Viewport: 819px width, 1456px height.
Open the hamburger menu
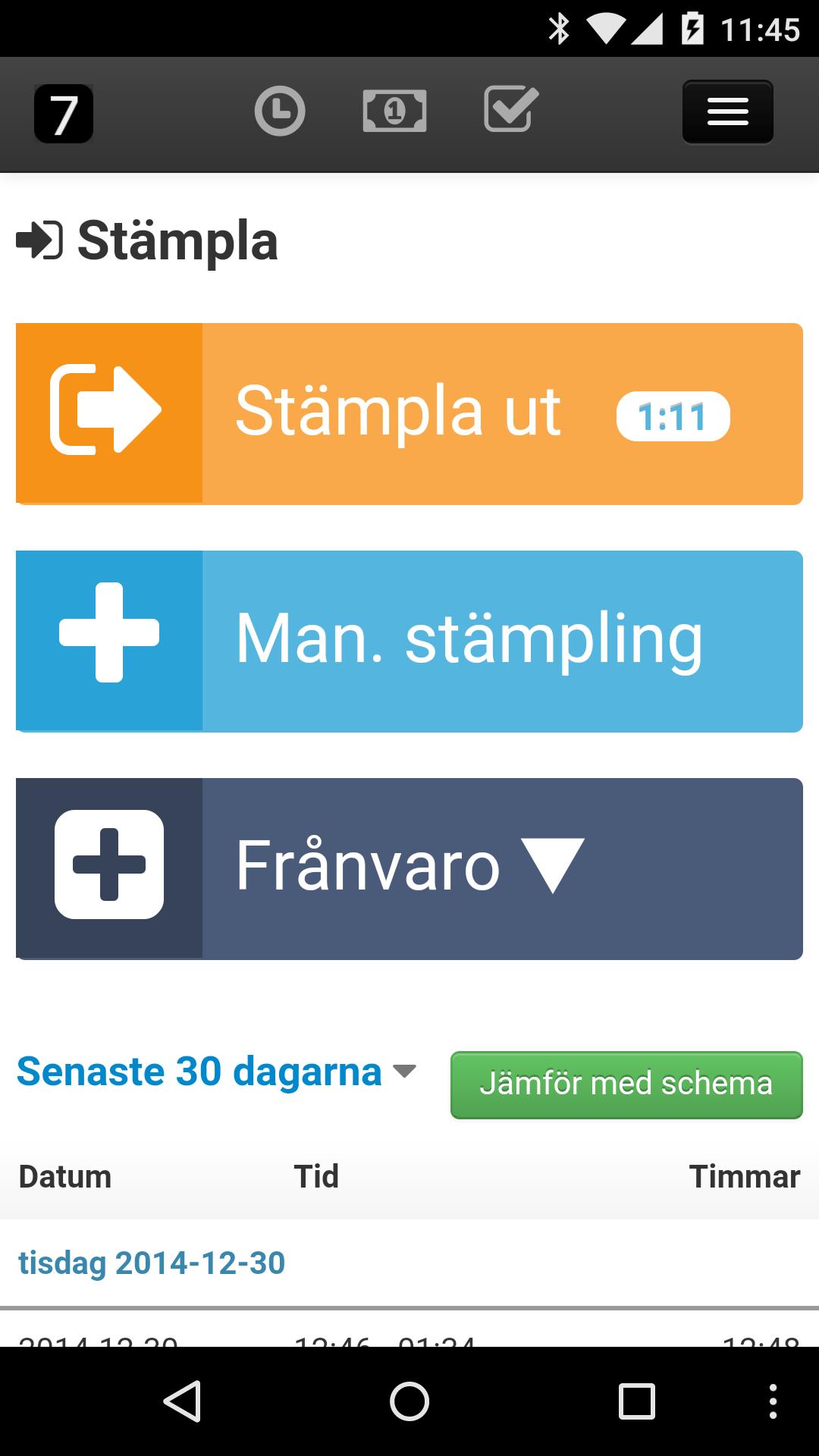pyautogui.click(x=728, y=112)
